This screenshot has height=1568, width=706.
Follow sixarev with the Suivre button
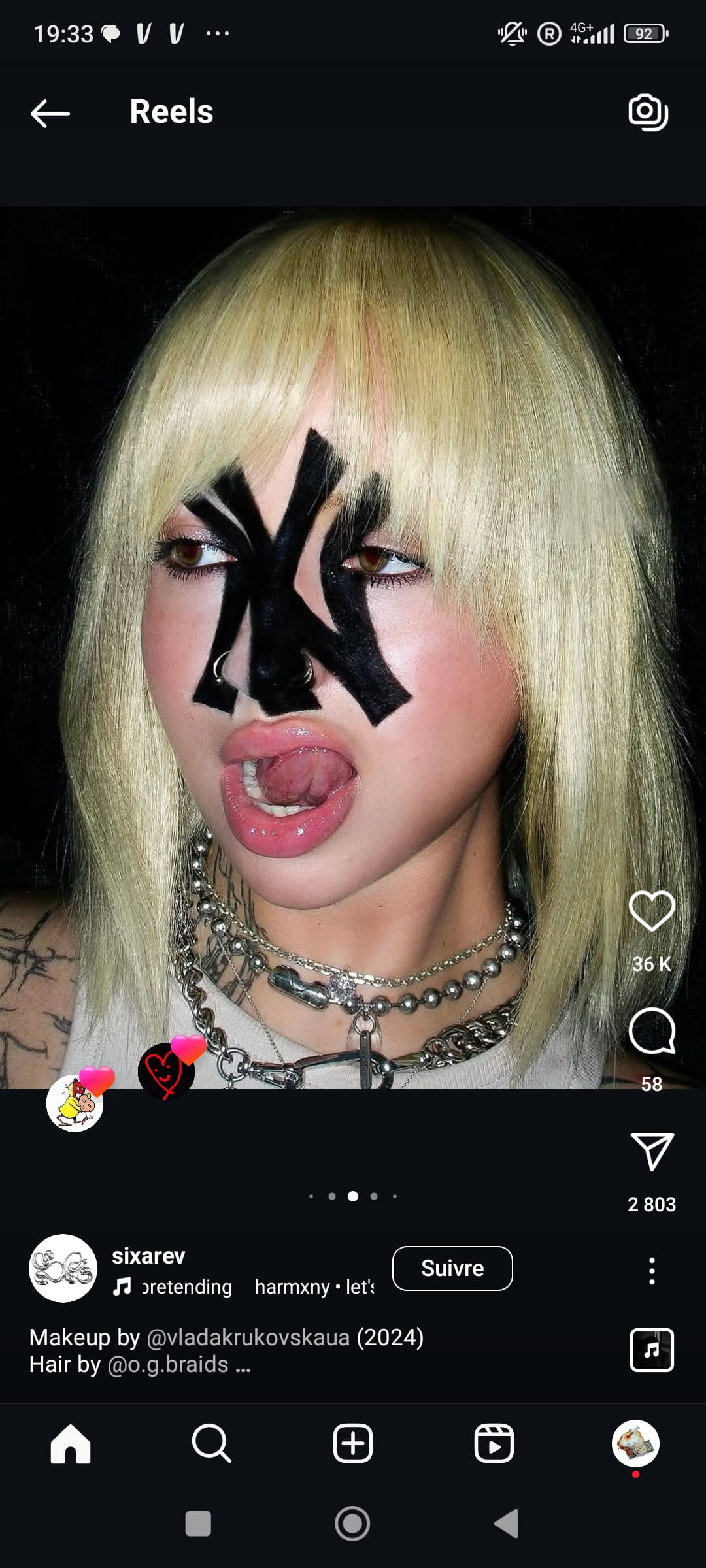pos(452,1268)
